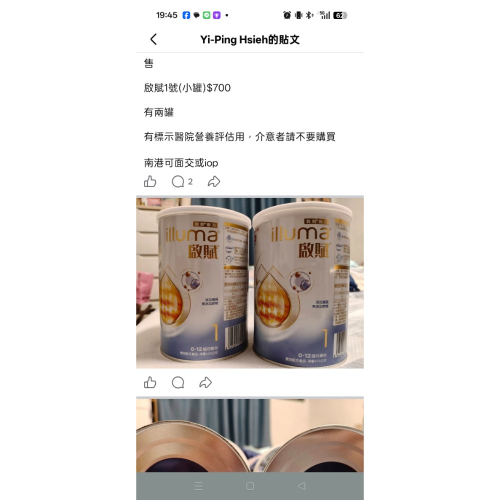Viewport: 500px width, 500px height.
Task: Like the post text about 啟賦1號
Action: pos(150,182)
